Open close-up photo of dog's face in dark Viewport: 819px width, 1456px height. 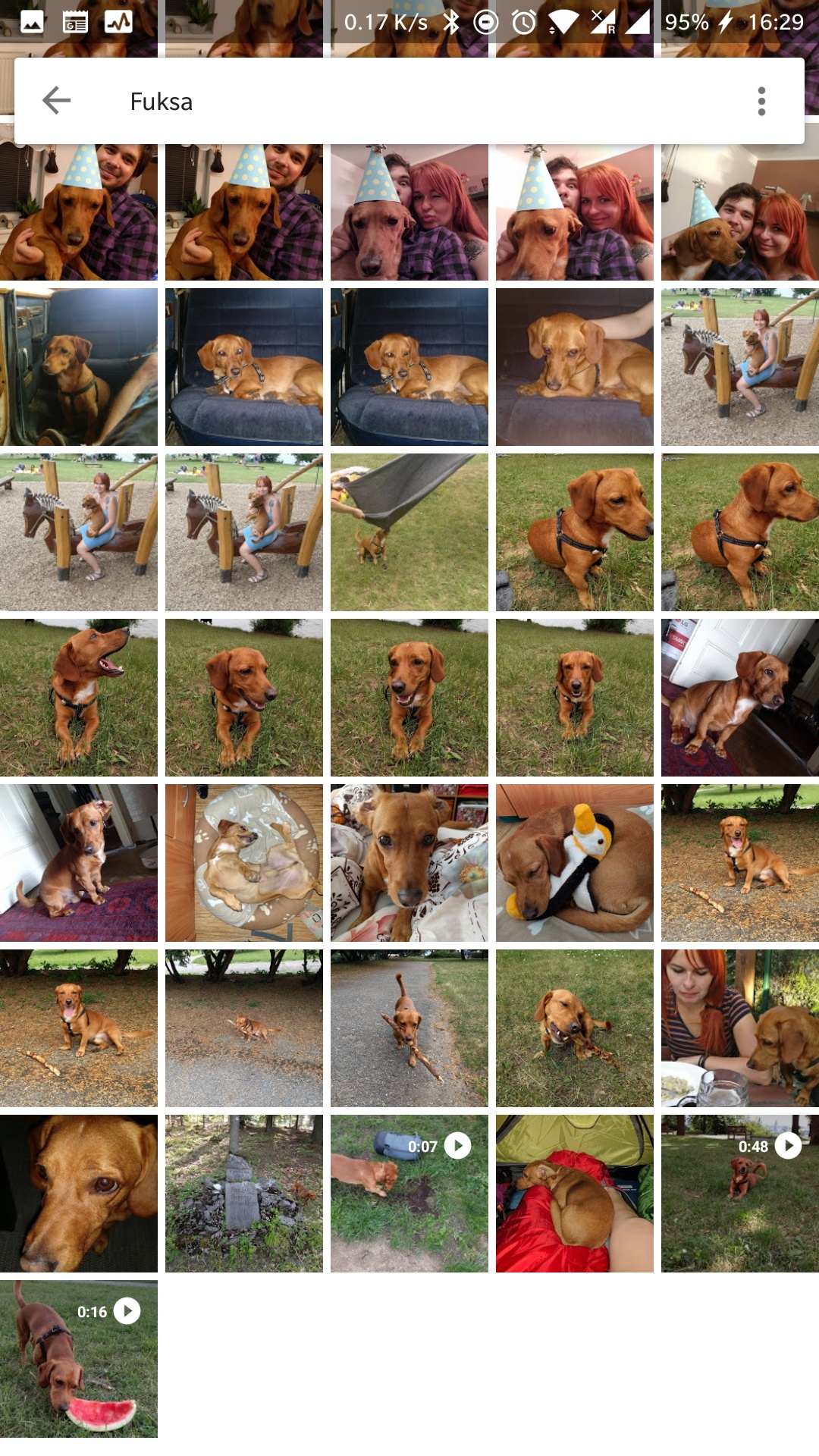[x=79, y=1194]
